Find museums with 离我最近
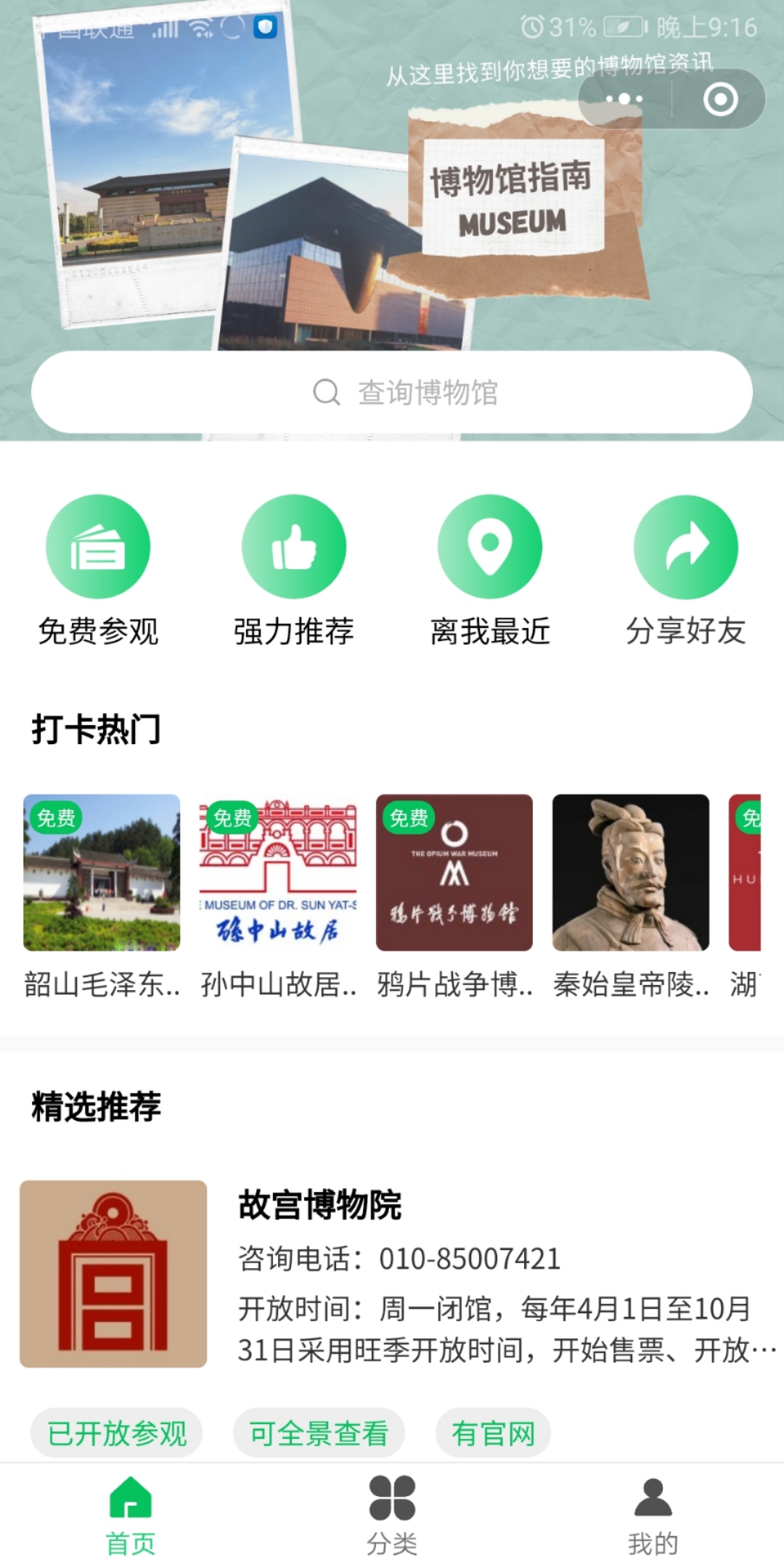 (x=490, y=571)
